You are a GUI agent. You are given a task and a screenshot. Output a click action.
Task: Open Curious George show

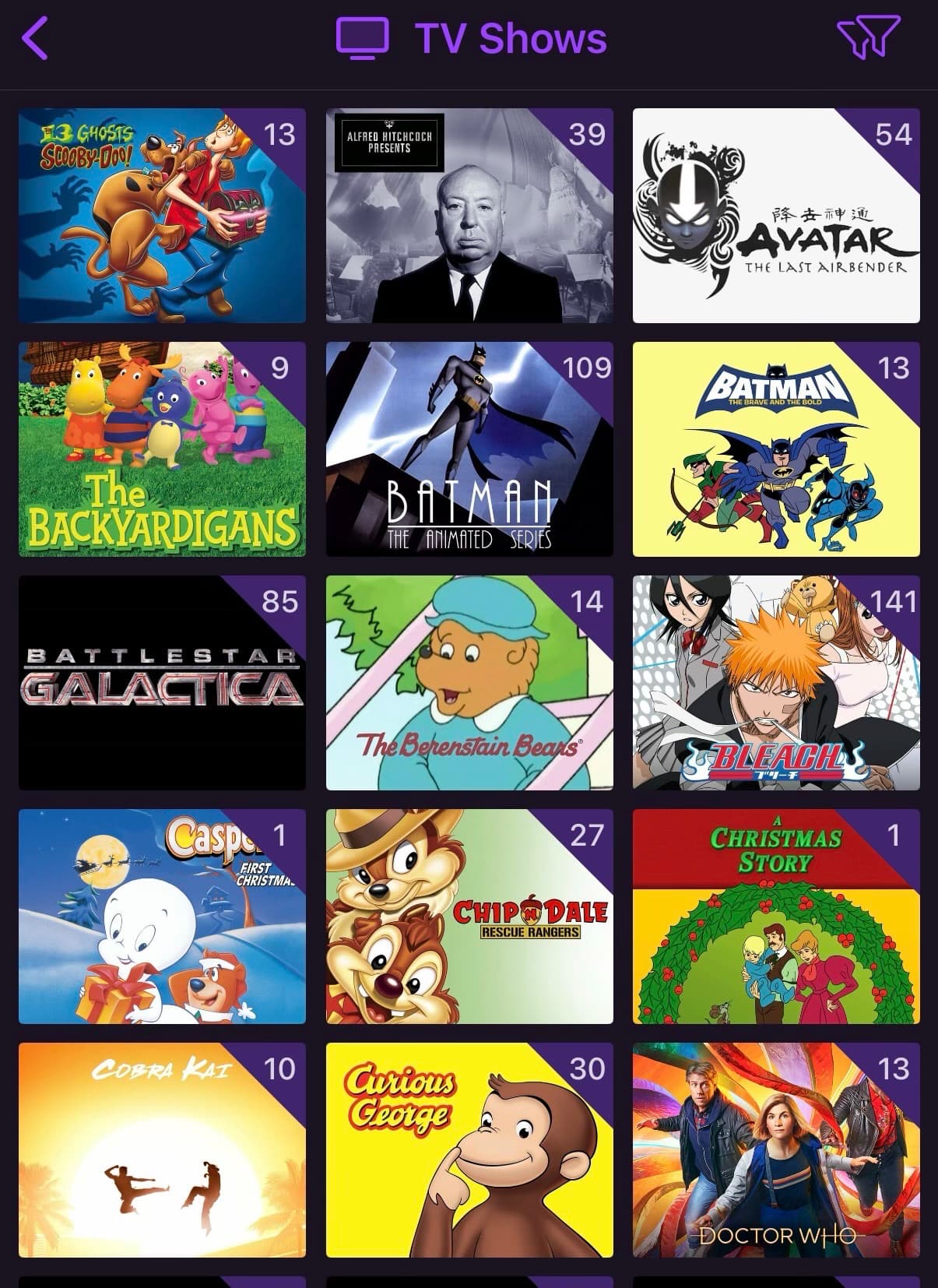[x=469, y=1150]
